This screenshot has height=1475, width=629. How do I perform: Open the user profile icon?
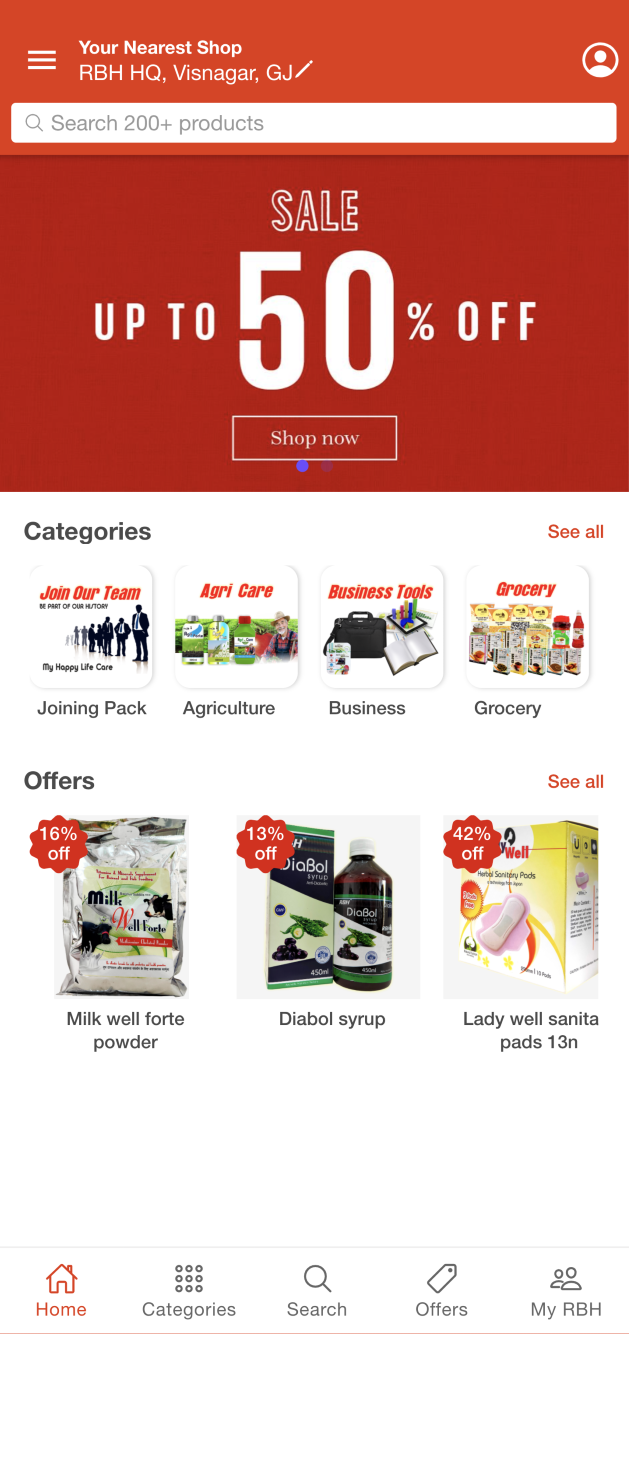(600, 60)
